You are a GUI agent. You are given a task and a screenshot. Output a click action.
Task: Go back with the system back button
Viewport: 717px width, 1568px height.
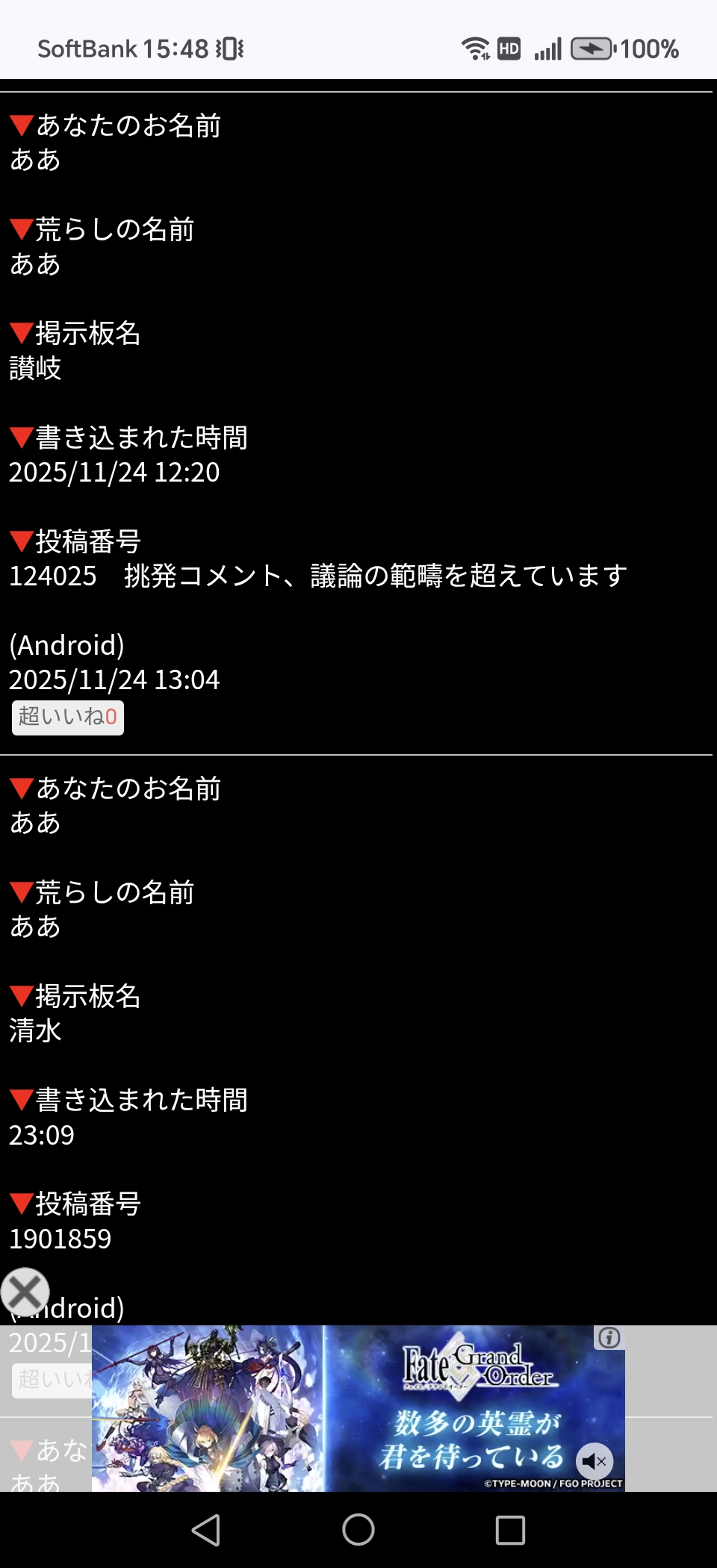[x=206, y=1530]
